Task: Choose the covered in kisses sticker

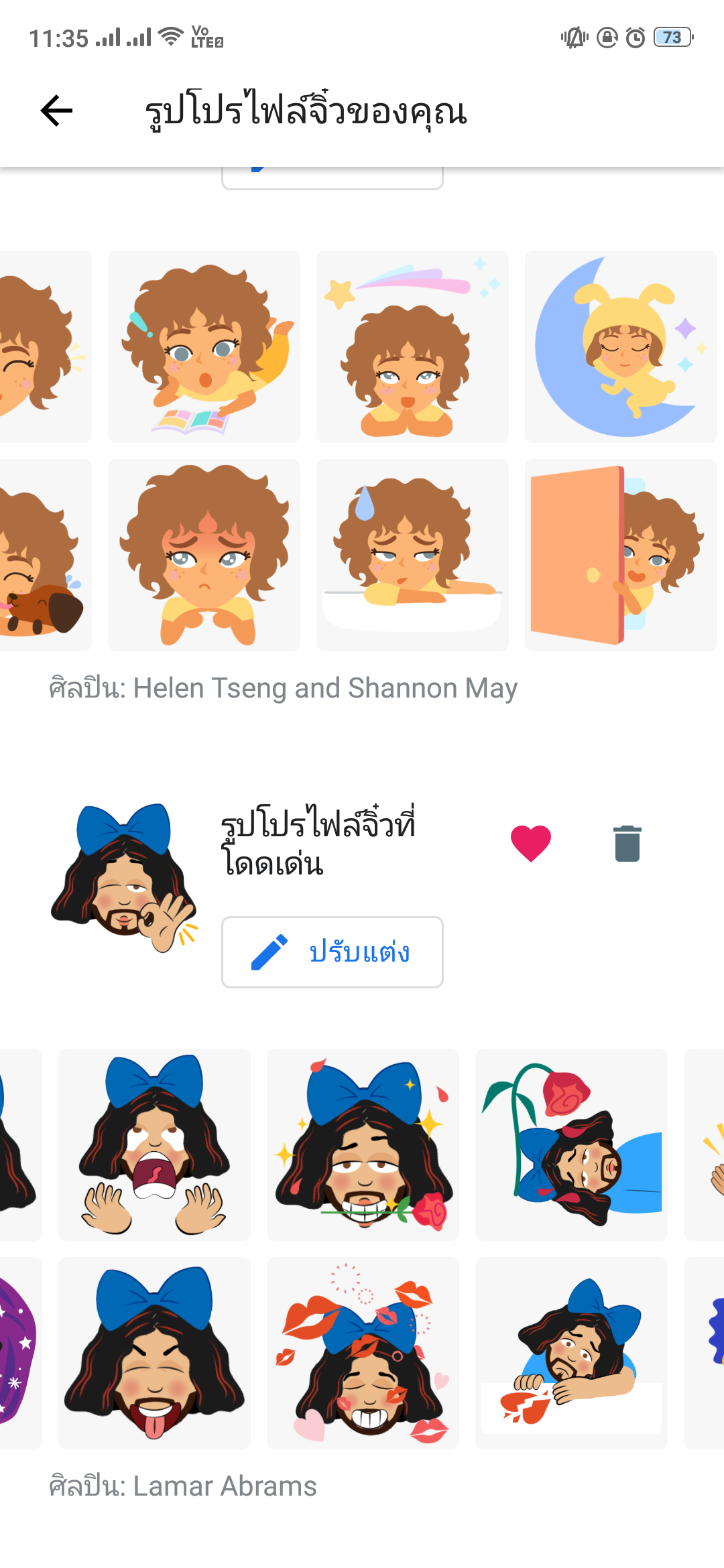Action: pyautogui.click(x=363, y=1353)
